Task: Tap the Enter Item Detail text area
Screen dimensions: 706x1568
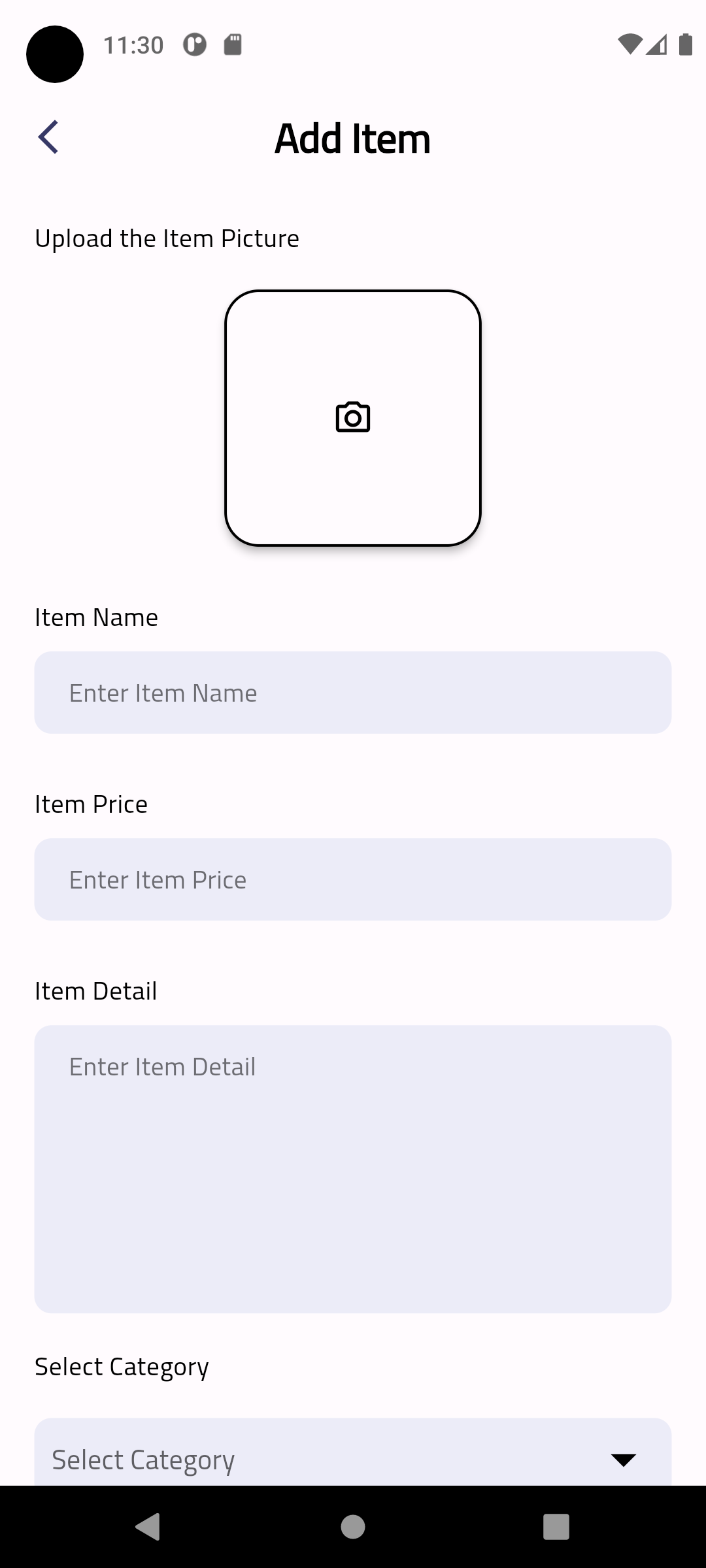Action: tap(353, 1168)
